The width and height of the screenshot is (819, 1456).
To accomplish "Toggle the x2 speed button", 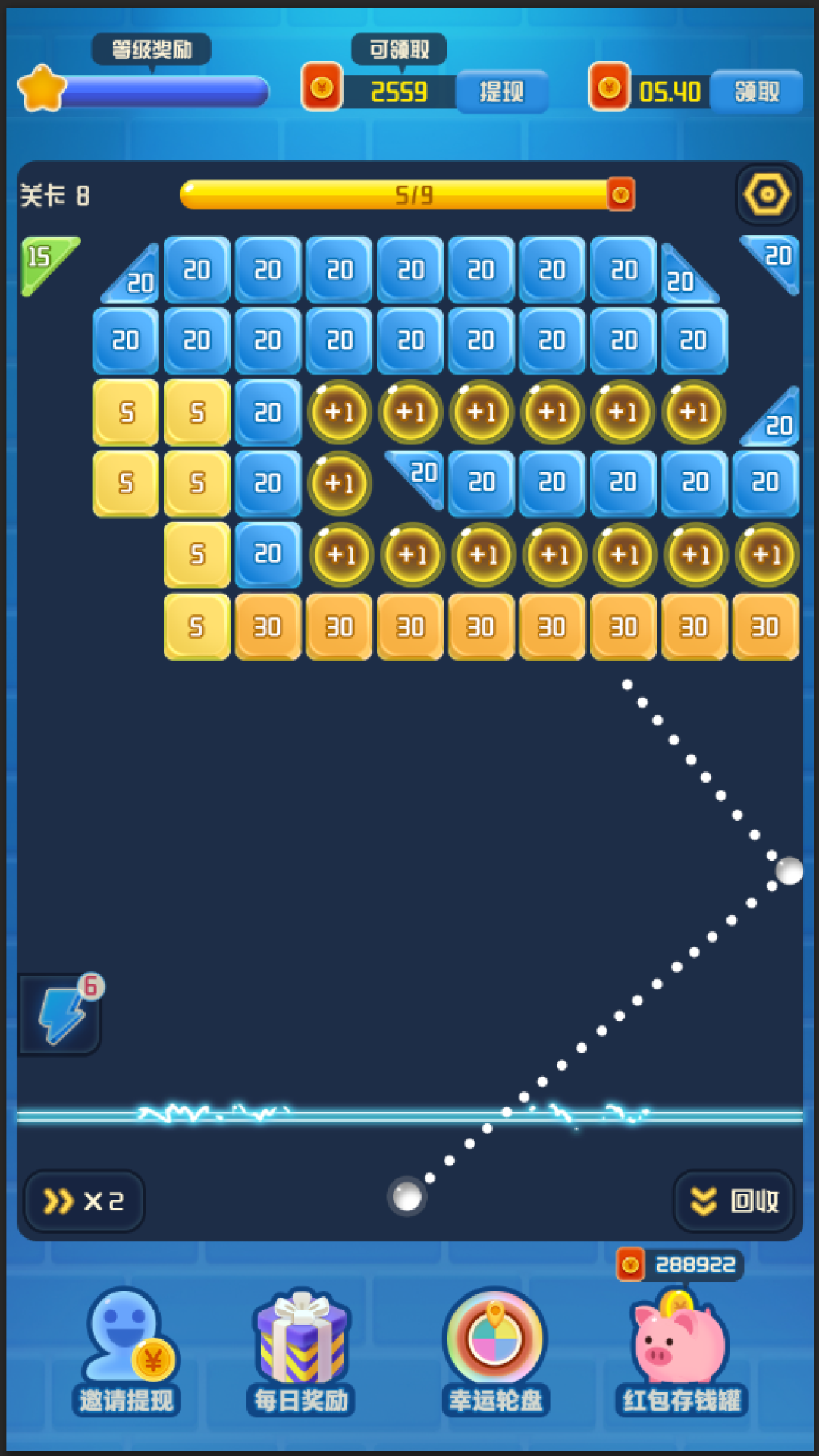I will pos(83,1201).
